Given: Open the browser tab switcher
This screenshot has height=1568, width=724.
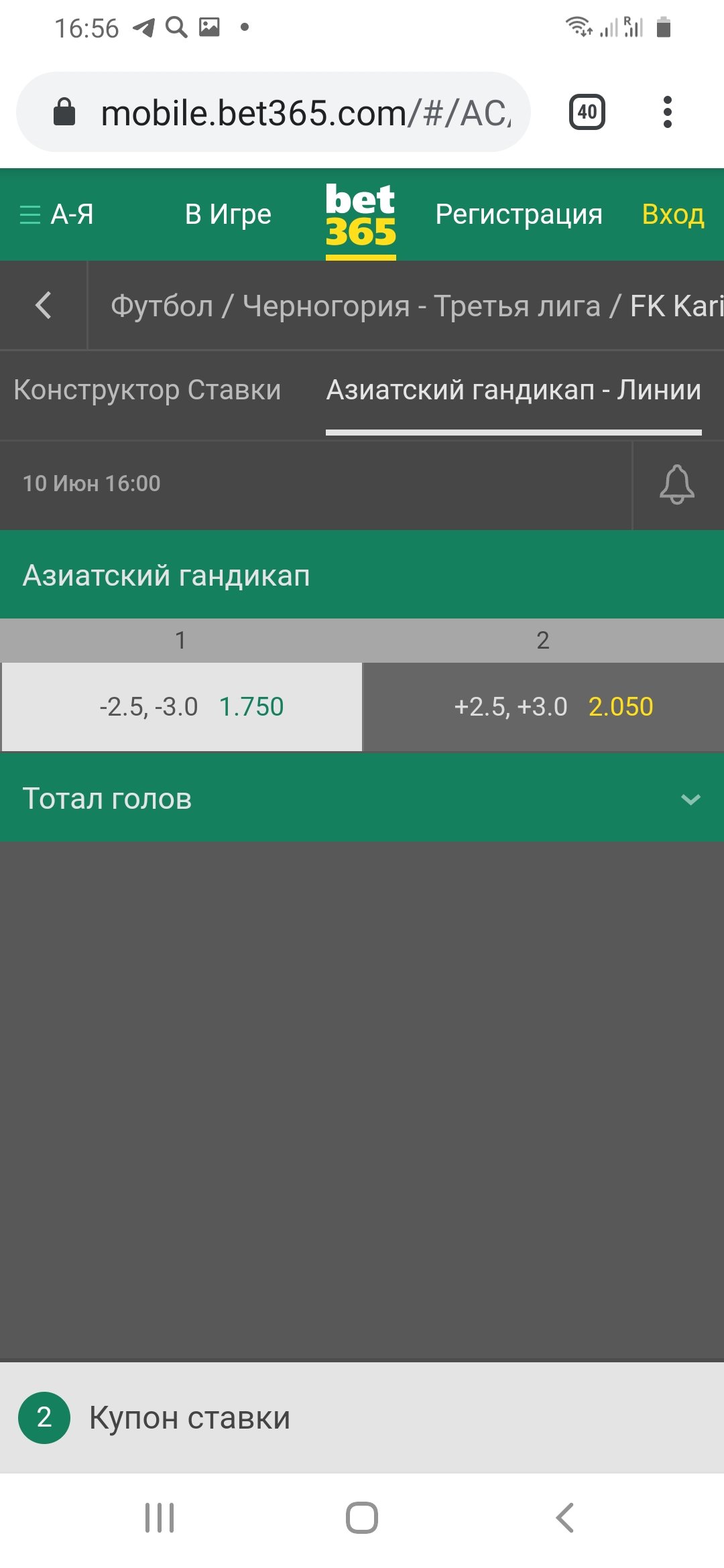Looking at the screenshot, I should click(587, 112).
